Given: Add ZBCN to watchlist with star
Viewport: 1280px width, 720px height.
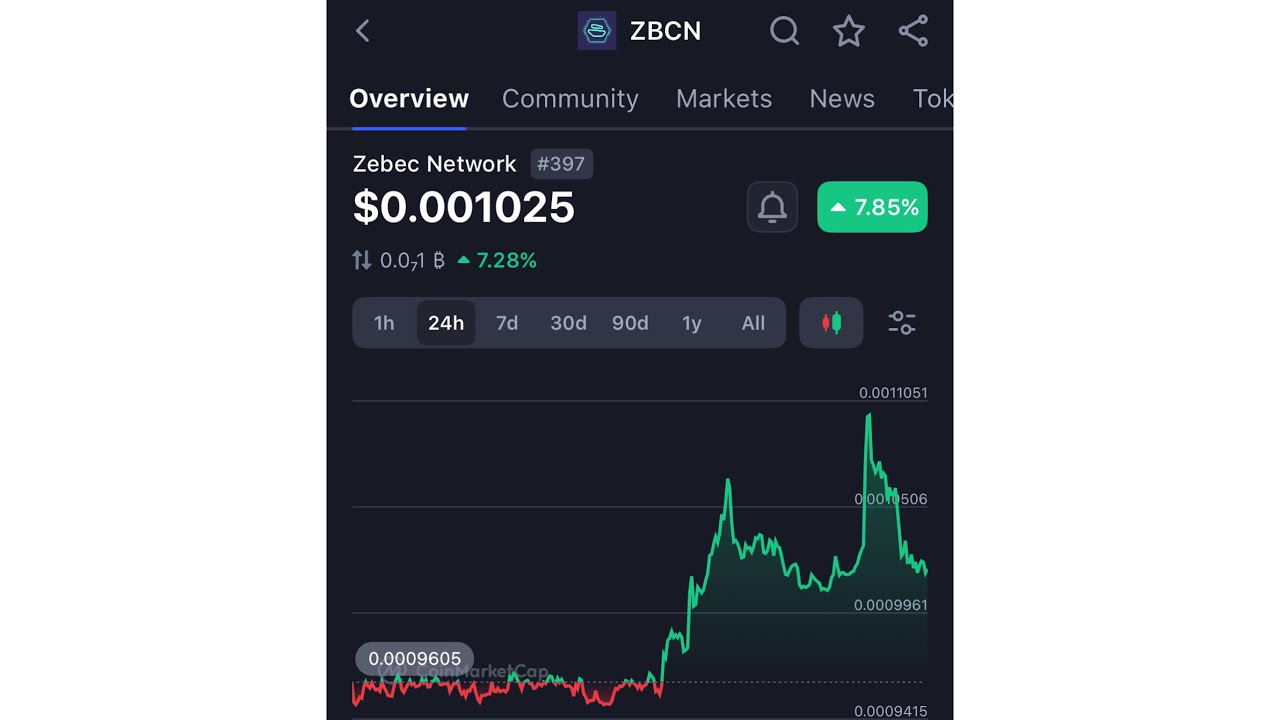Looking at the screenshot, I should (848, 31).
